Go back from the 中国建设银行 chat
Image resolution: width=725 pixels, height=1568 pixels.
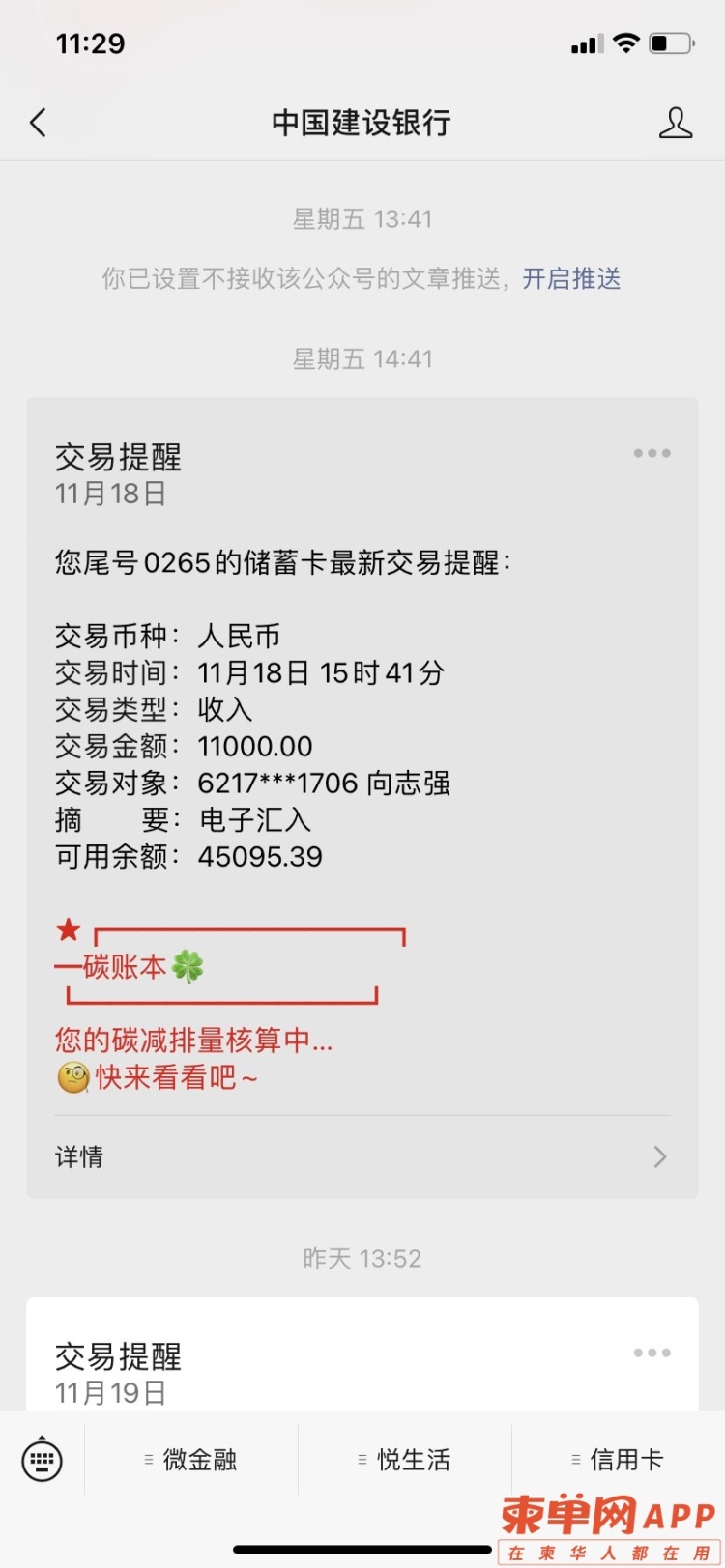39,123
